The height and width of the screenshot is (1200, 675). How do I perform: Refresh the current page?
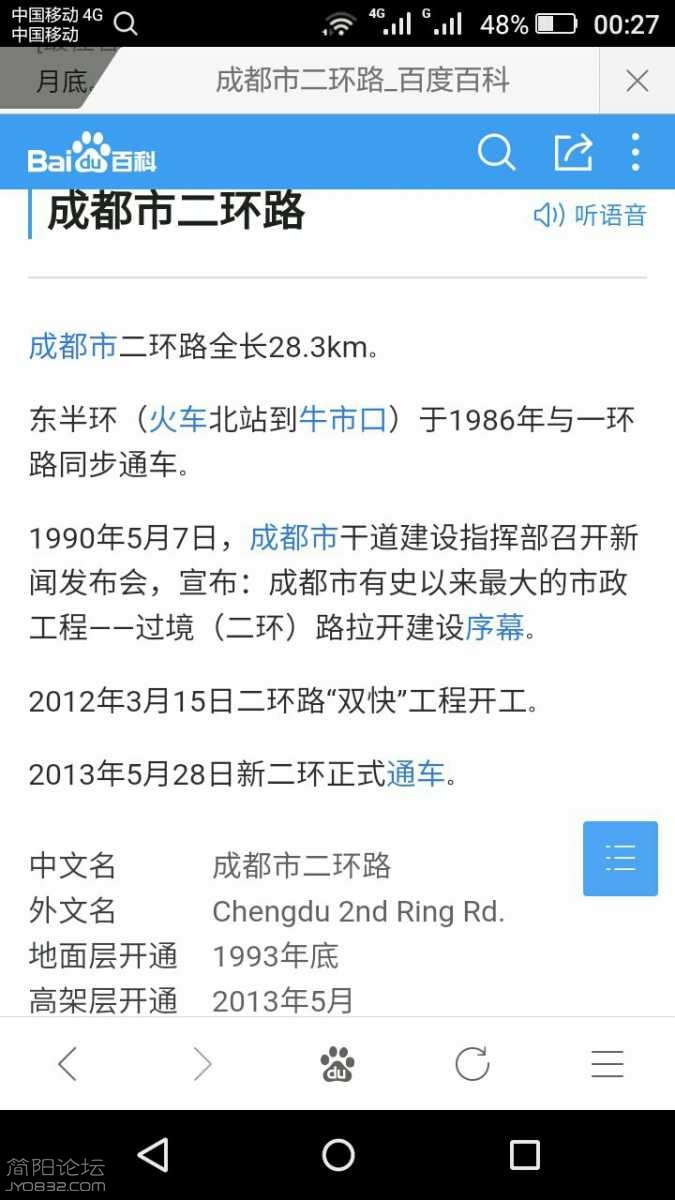(x=472, y=1064)
